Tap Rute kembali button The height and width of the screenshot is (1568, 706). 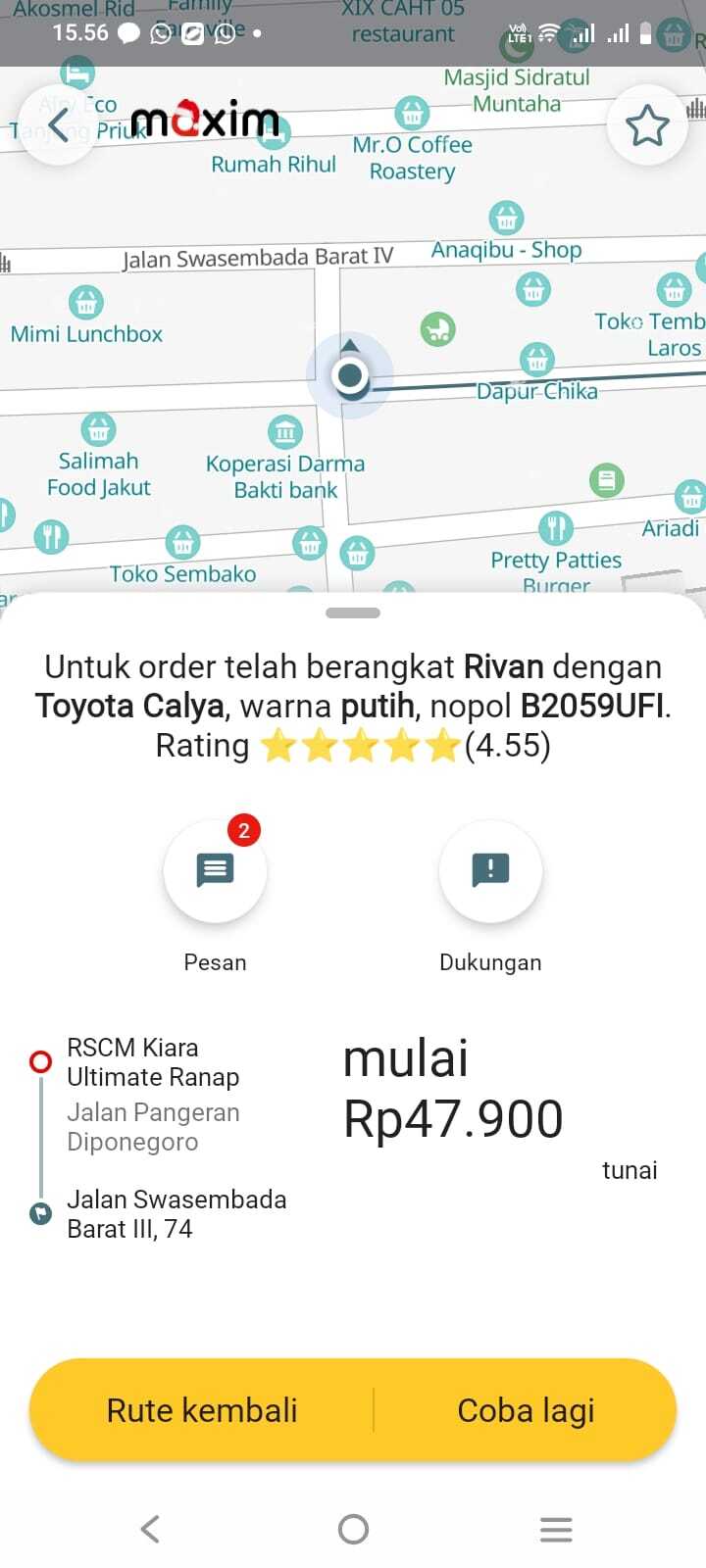tap(202, 1410)
